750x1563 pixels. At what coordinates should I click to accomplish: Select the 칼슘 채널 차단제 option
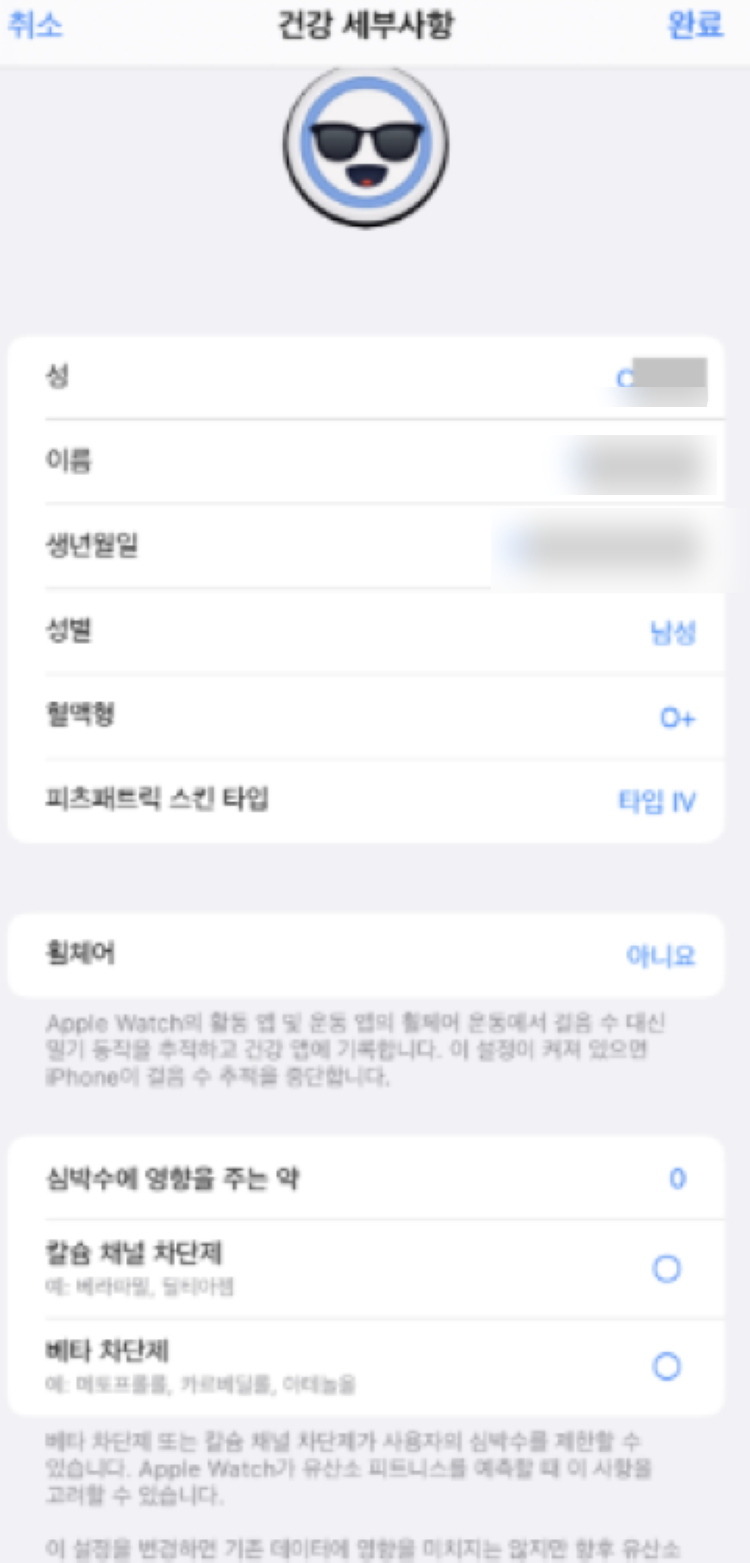tap(366, 1269)
